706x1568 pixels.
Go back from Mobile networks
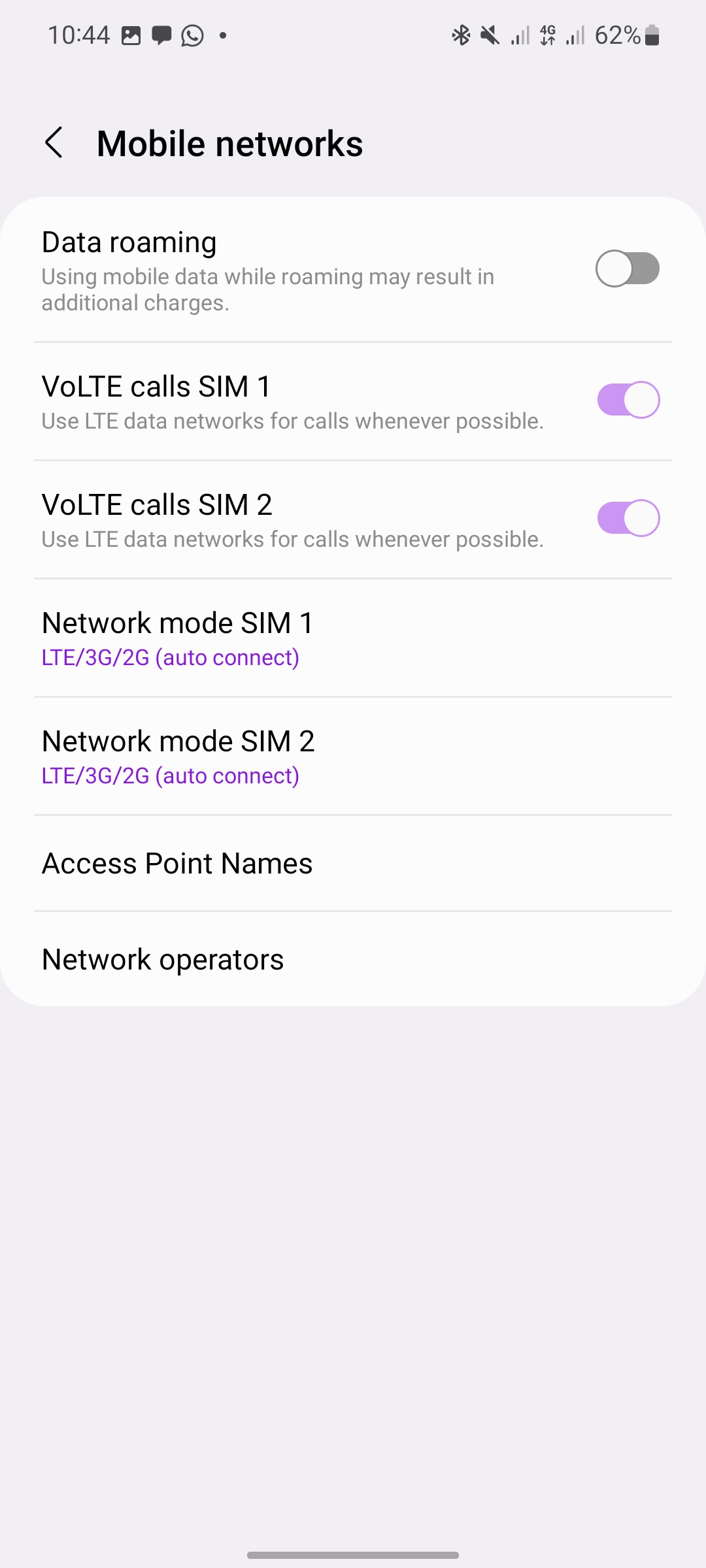click(x=54, y=142)
